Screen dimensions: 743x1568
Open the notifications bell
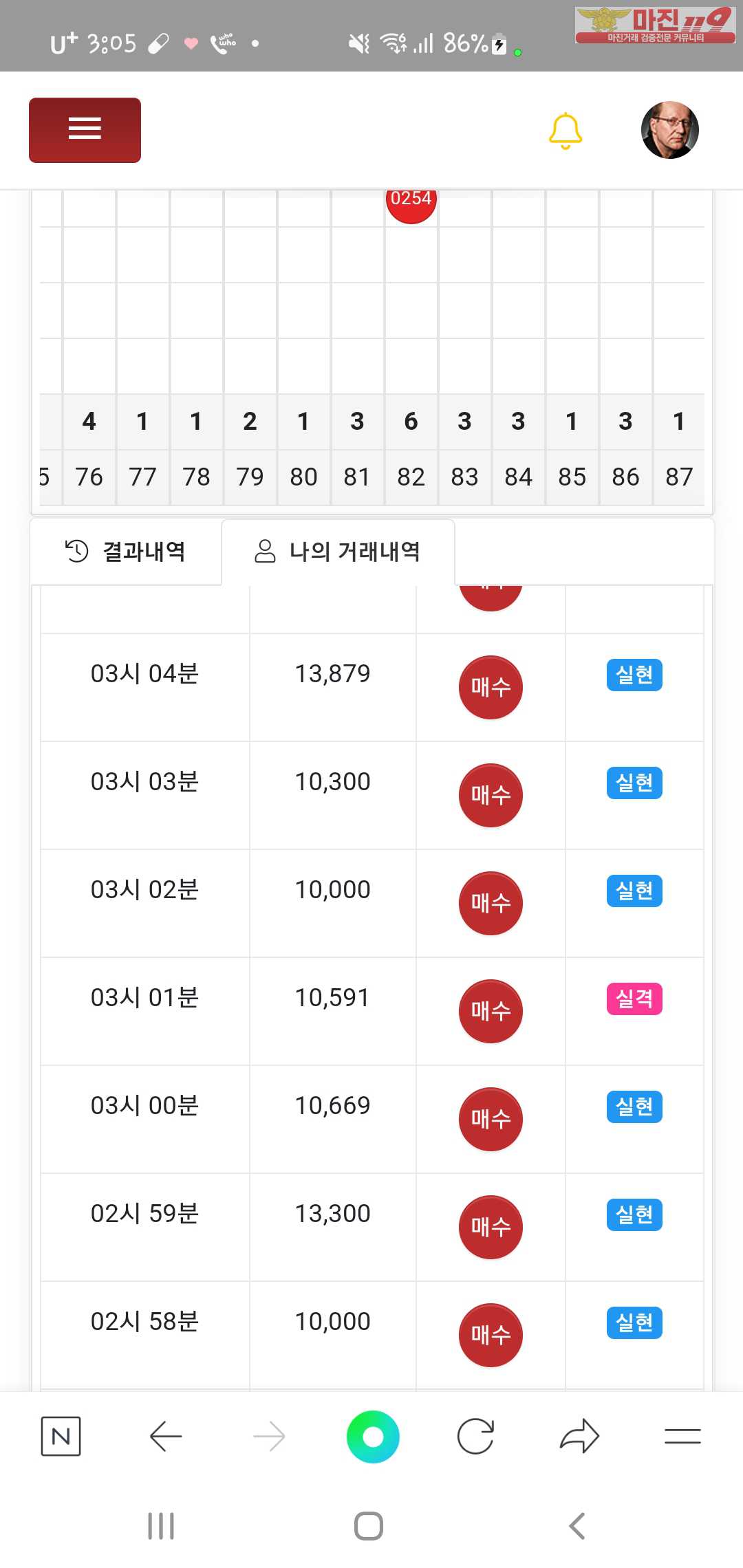tap(566, 131)
